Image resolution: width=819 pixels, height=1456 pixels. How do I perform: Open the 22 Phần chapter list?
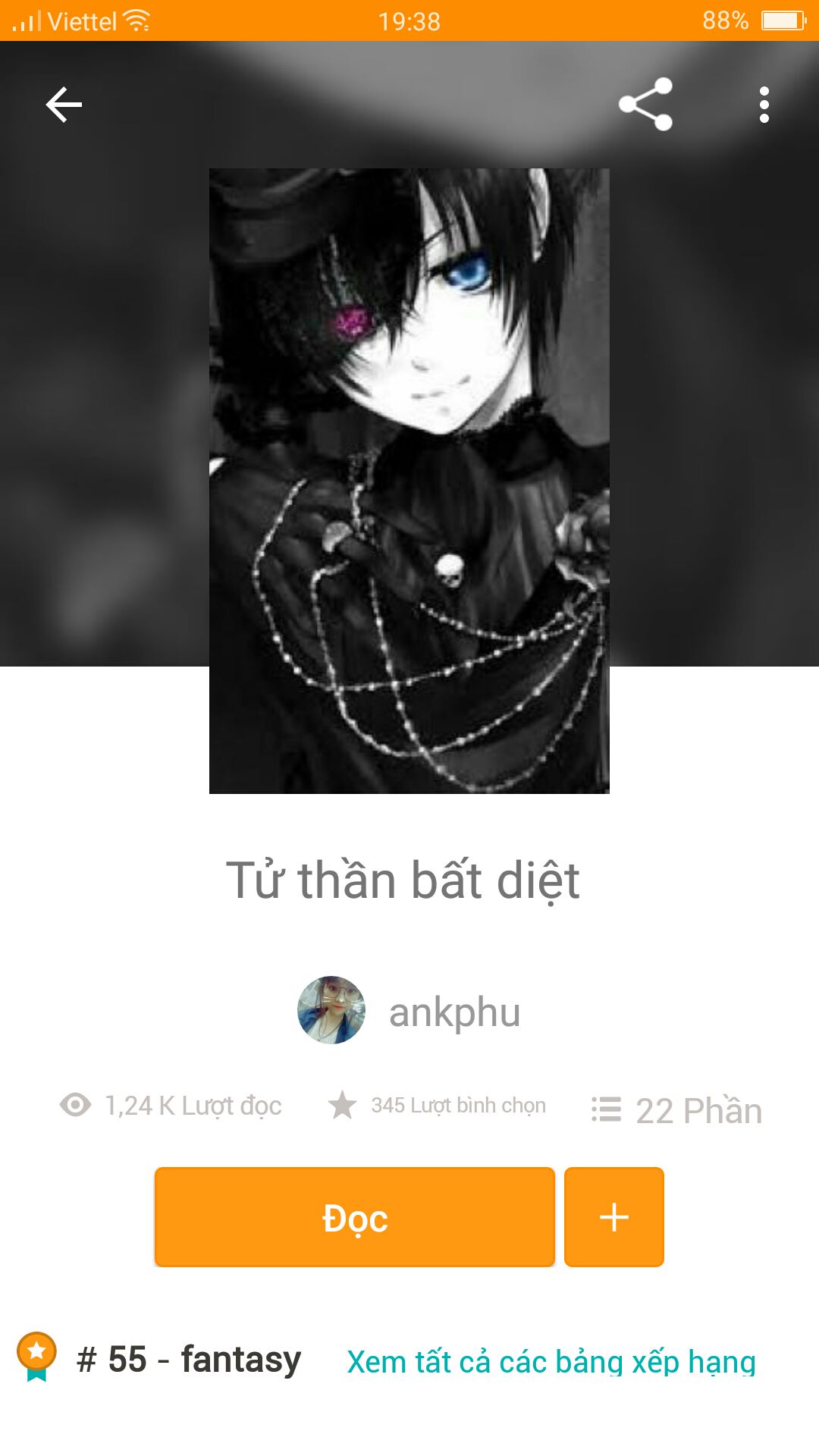coord(677,1110)
